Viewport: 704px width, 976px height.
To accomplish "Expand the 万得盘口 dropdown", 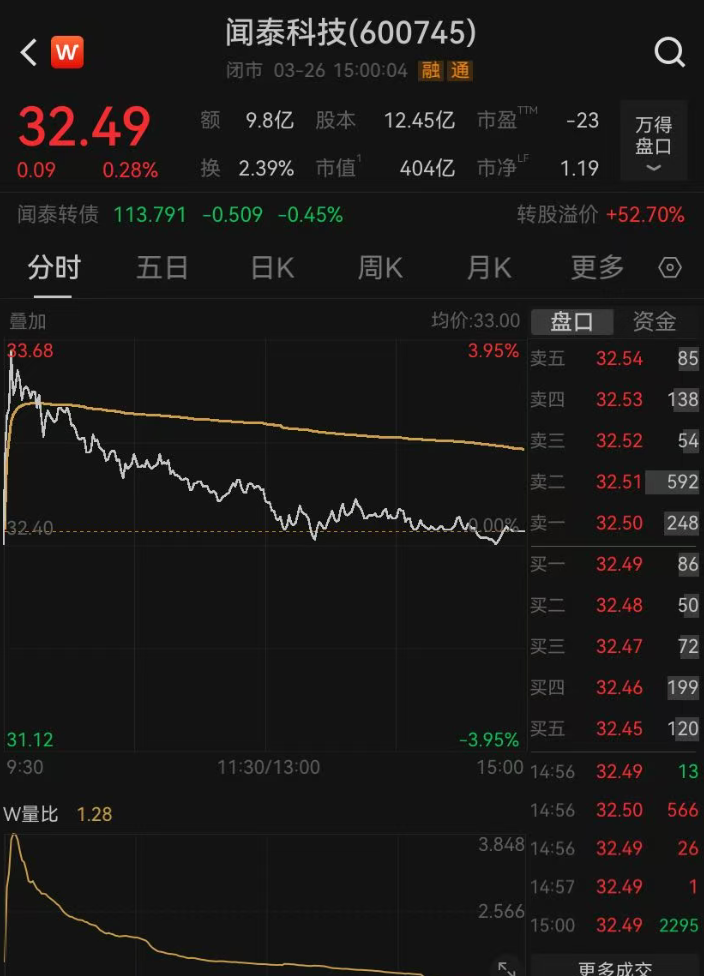I will pos(653,143).
